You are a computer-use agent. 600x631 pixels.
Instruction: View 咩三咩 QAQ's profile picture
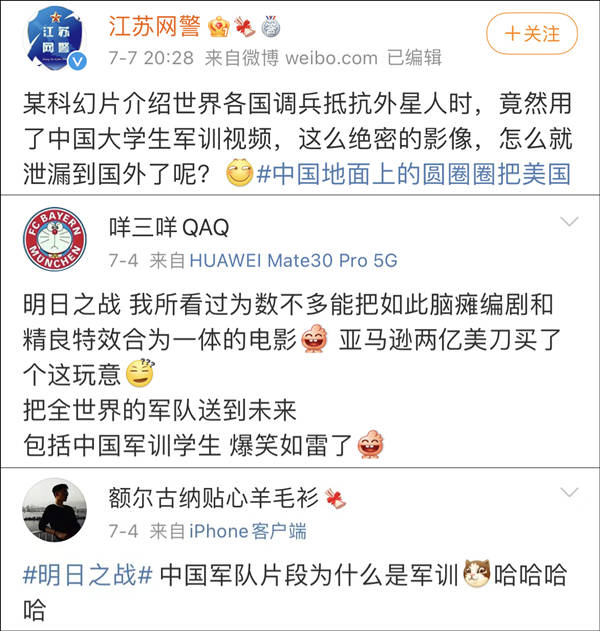click(x=54, y=245)
